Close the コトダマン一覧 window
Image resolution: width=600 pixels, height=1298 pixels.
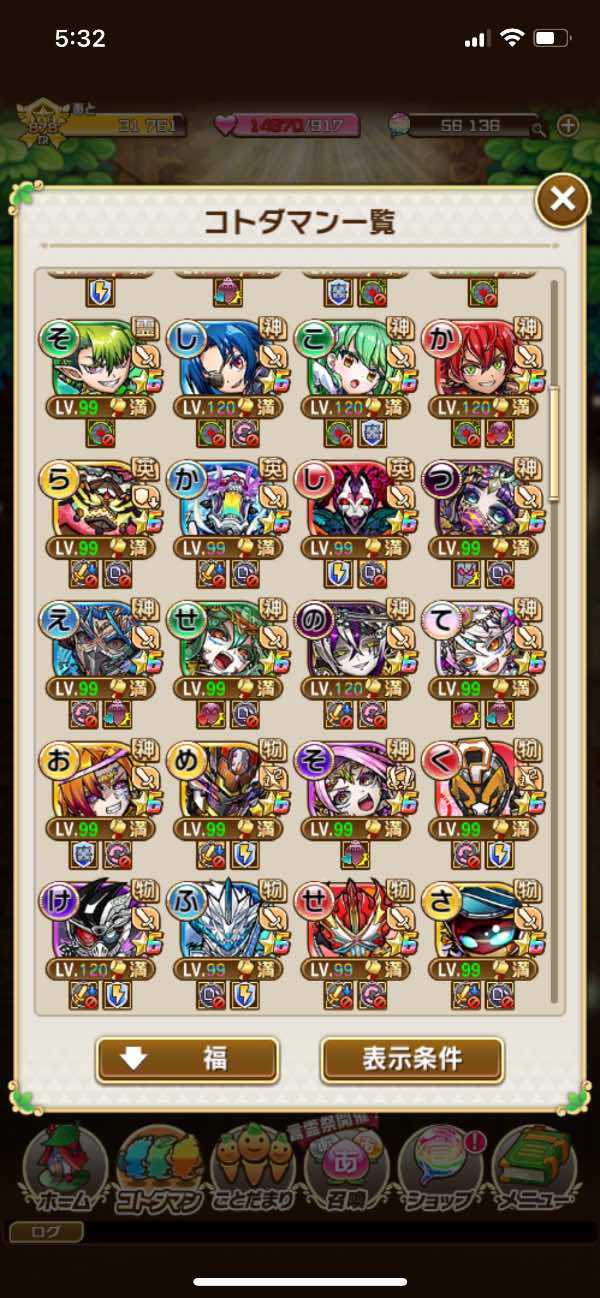562,199
